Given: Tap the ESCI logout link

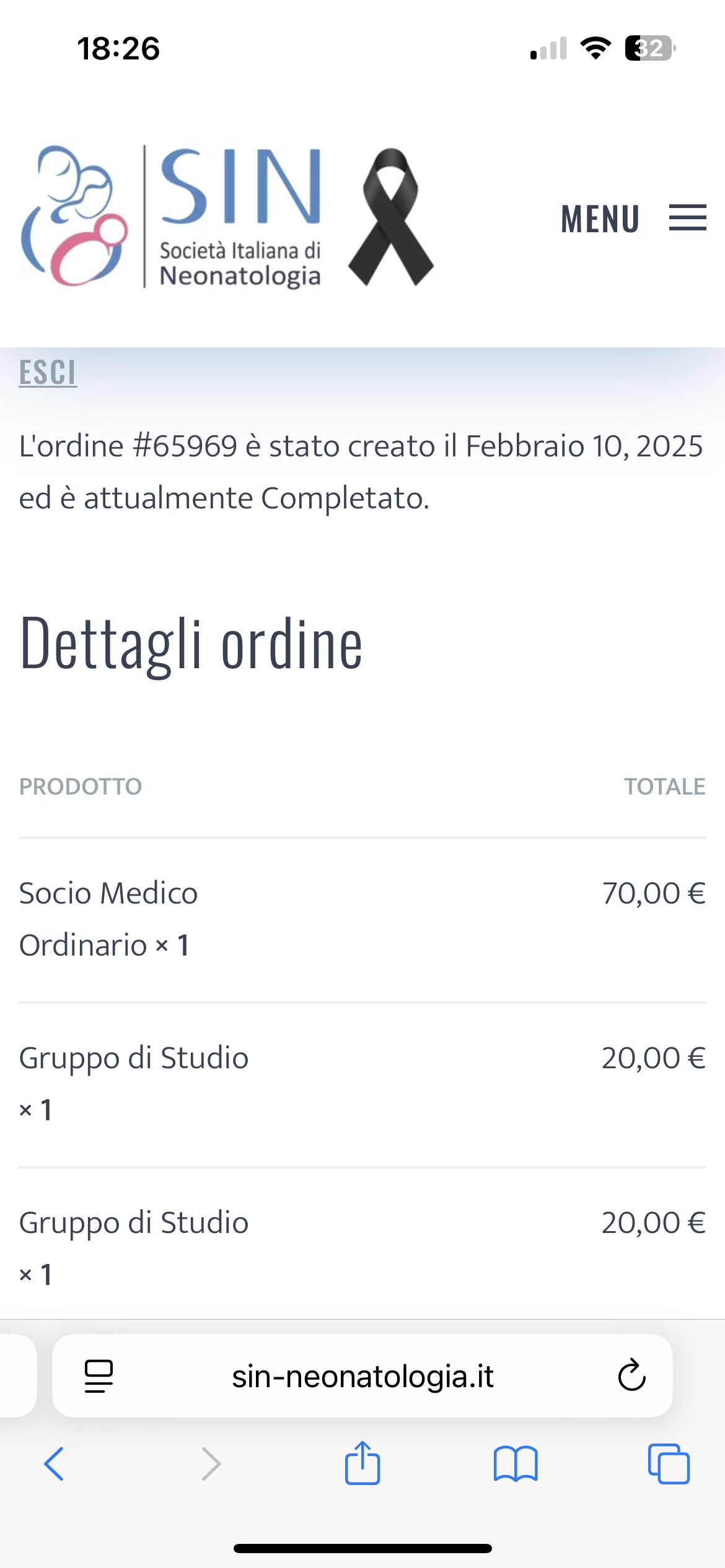Looking at the screenshot, I should click(48, 372).
